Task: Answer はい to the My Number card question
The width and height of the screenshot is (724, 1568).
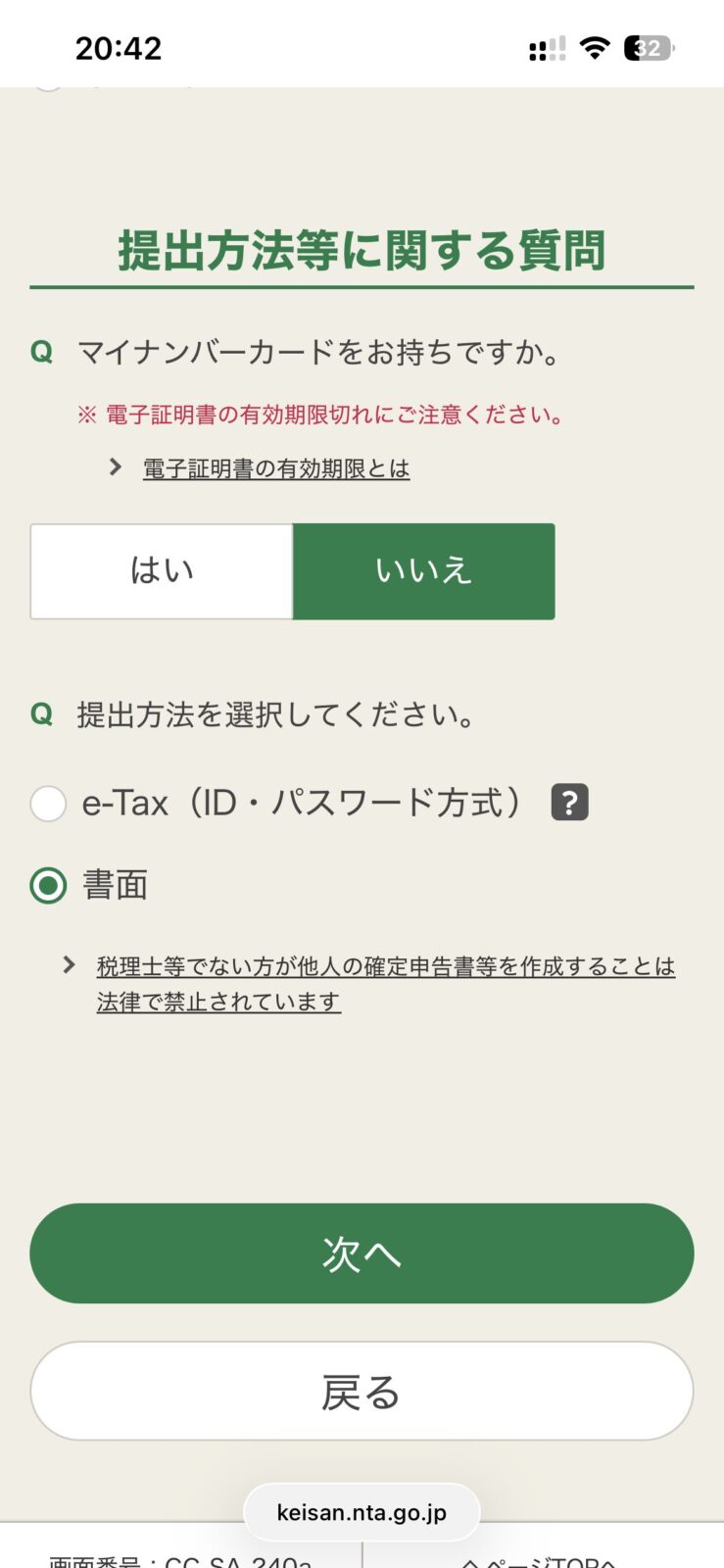Action: [162, 571]
